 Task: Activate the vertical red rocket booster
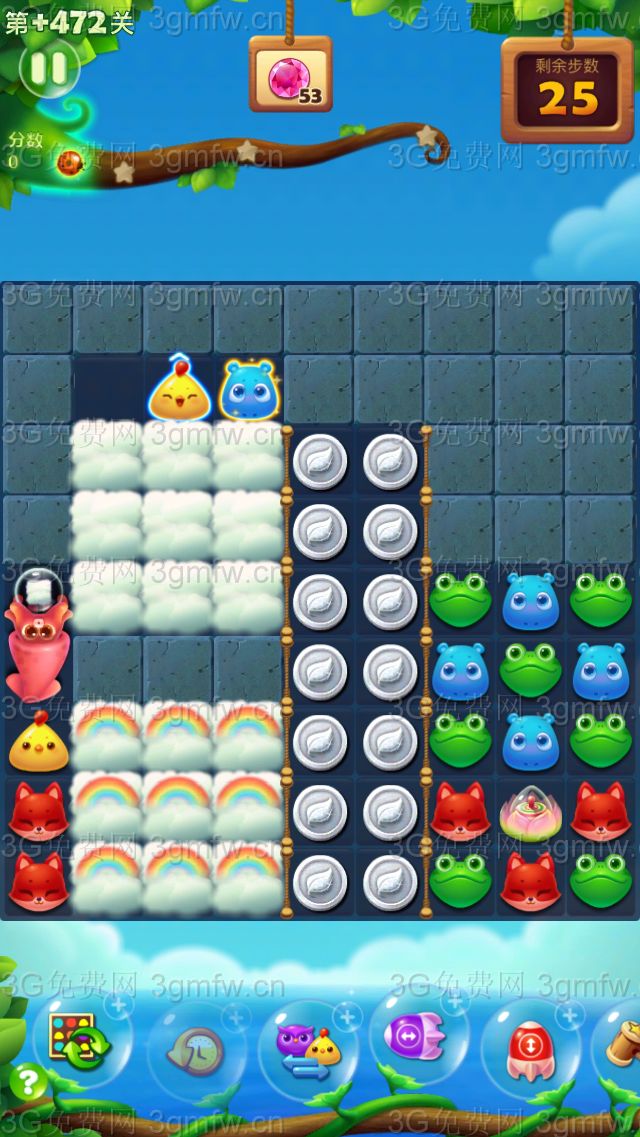530,1050
